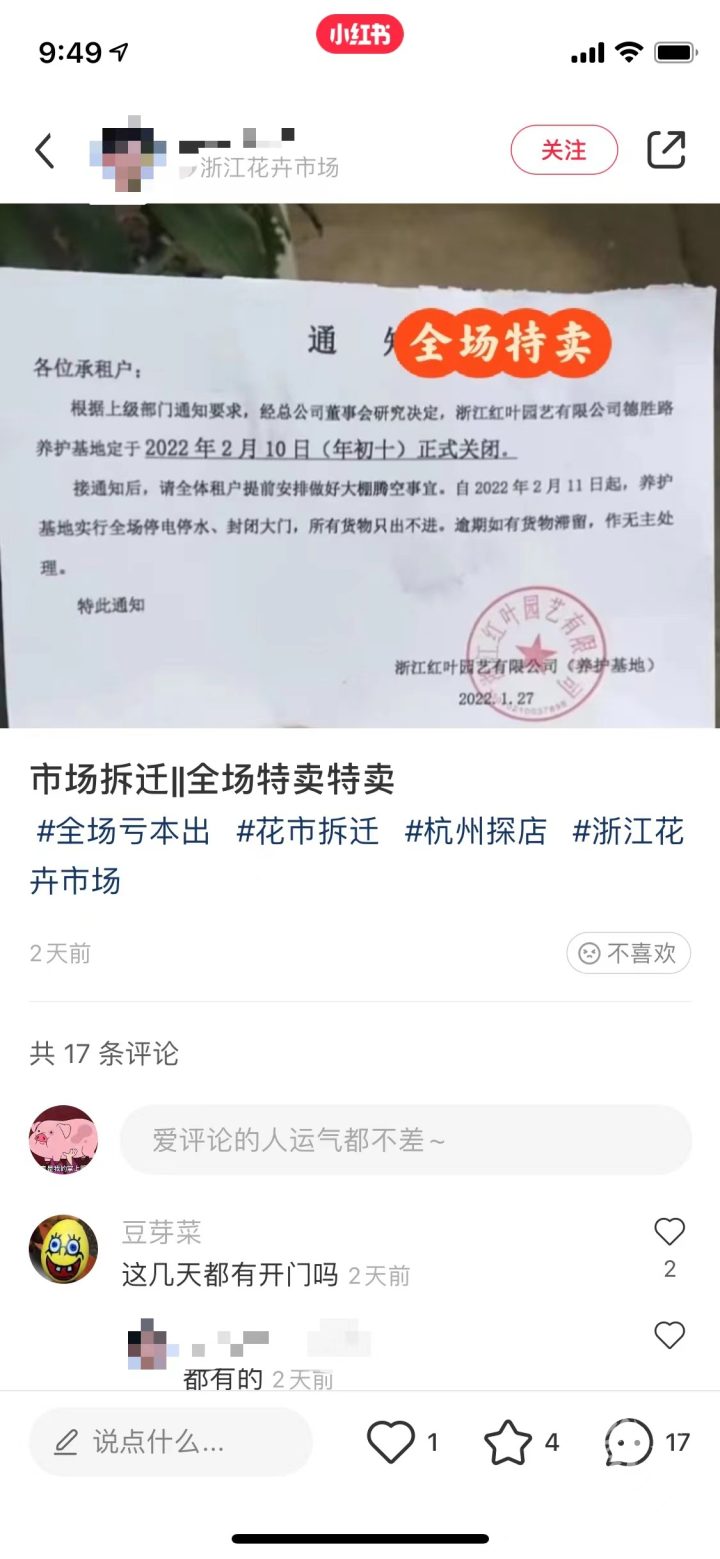Open comments via the bubble icon
720x1559 pixels.
629,1442
